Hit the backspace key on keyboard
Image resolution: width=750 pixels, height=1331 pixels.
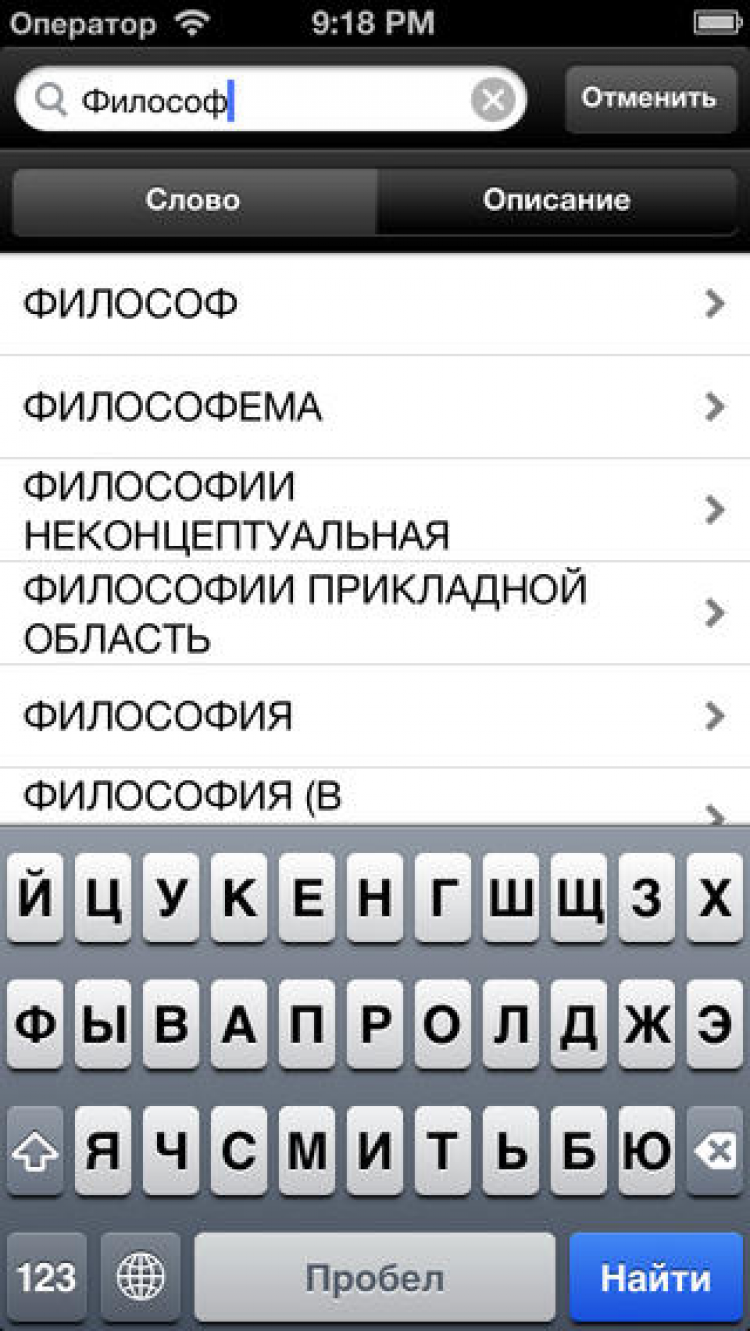click(714, 1152)
